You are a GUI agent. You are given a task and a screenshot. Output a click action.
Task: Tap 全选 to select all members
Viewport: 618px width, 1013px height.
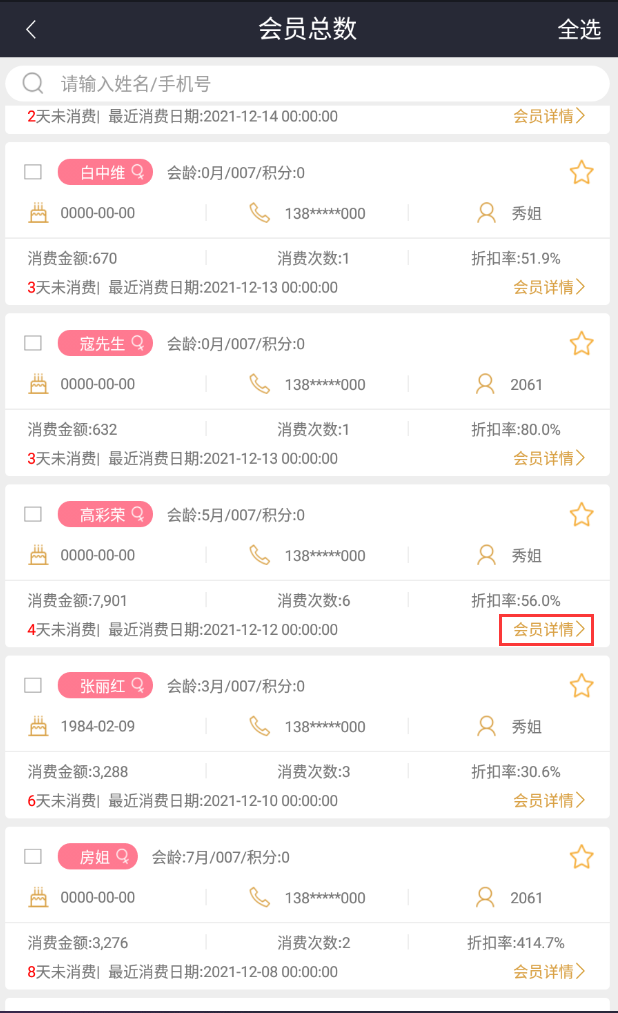point(579,29)
